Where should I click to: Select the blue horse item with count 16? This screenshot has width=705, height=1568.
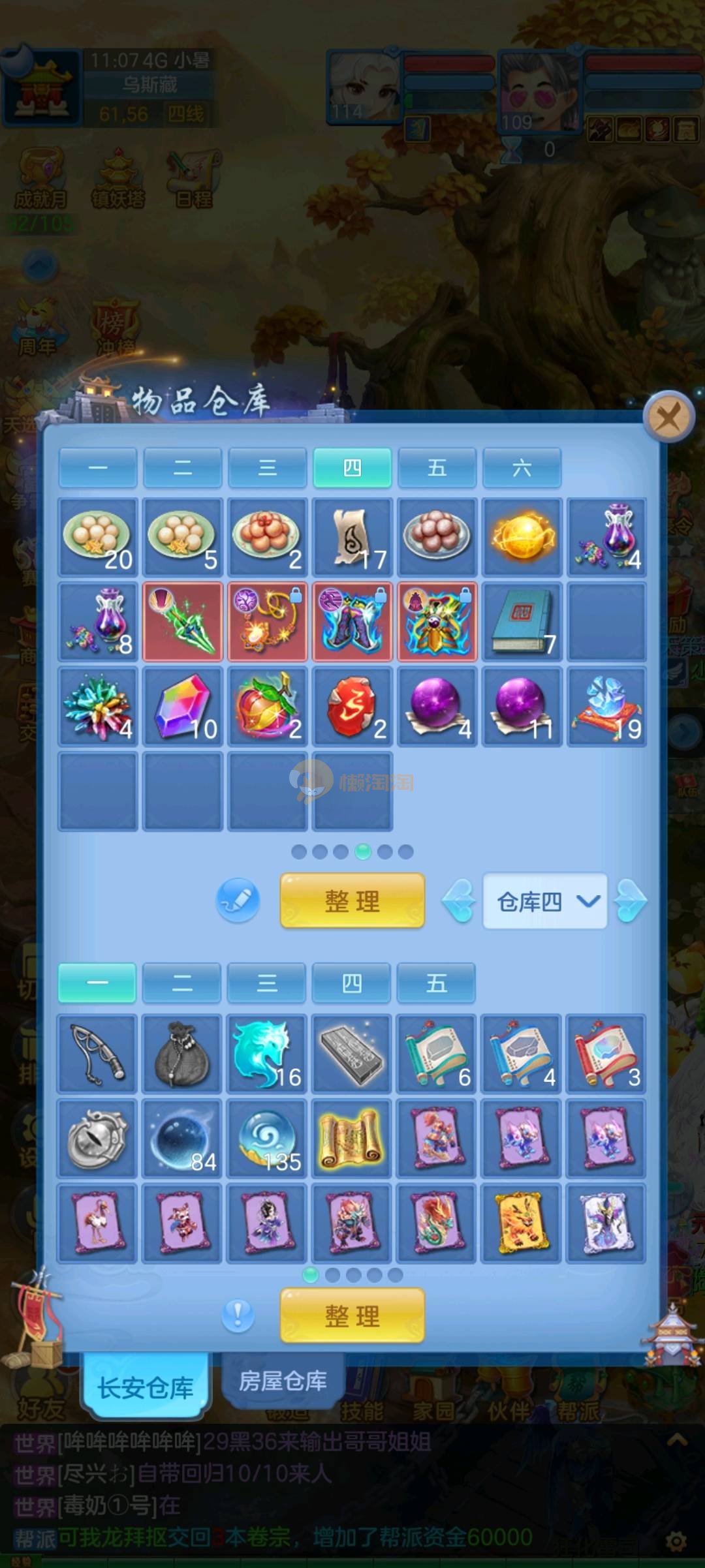pos(266,1054)
